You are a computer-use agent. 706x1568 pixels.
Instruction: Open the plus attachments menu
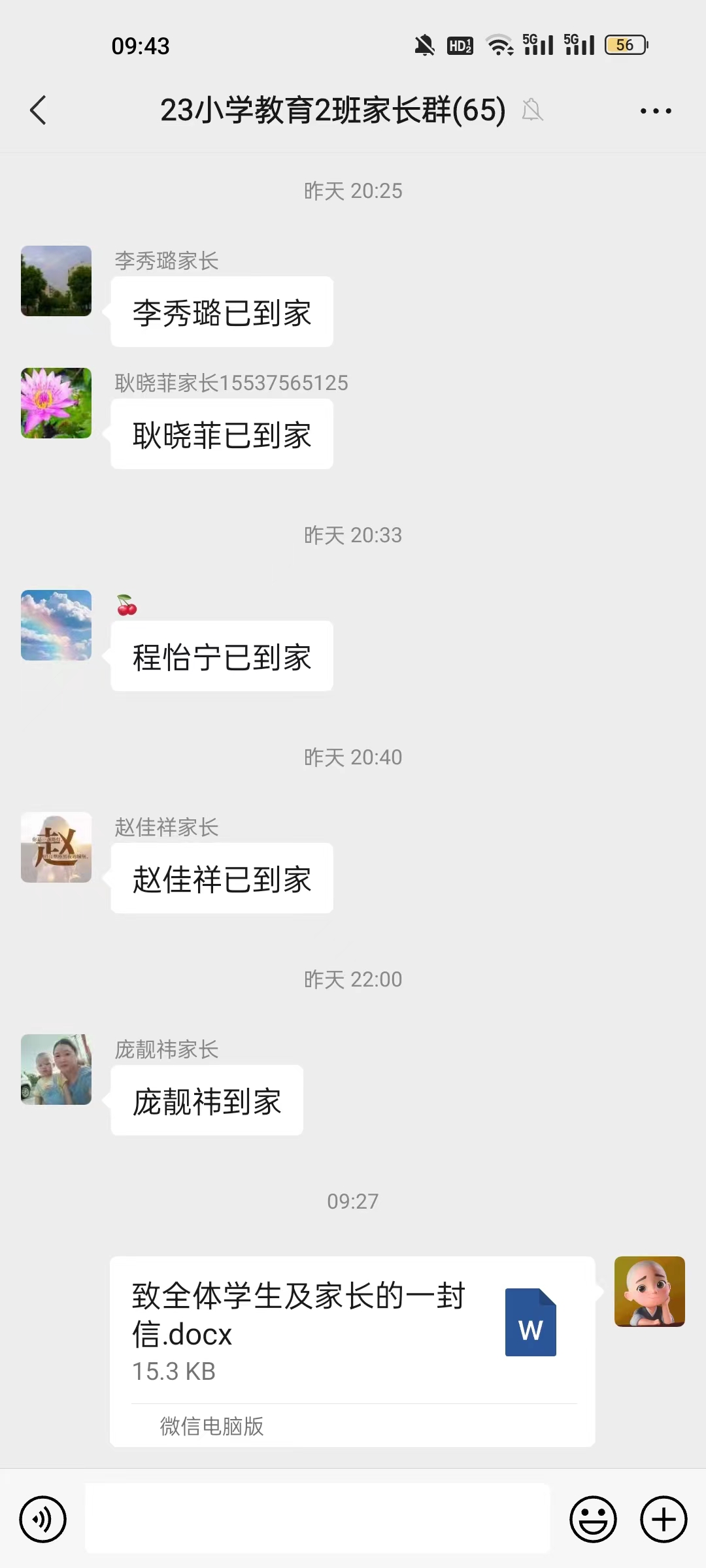tap(664, 1519)
